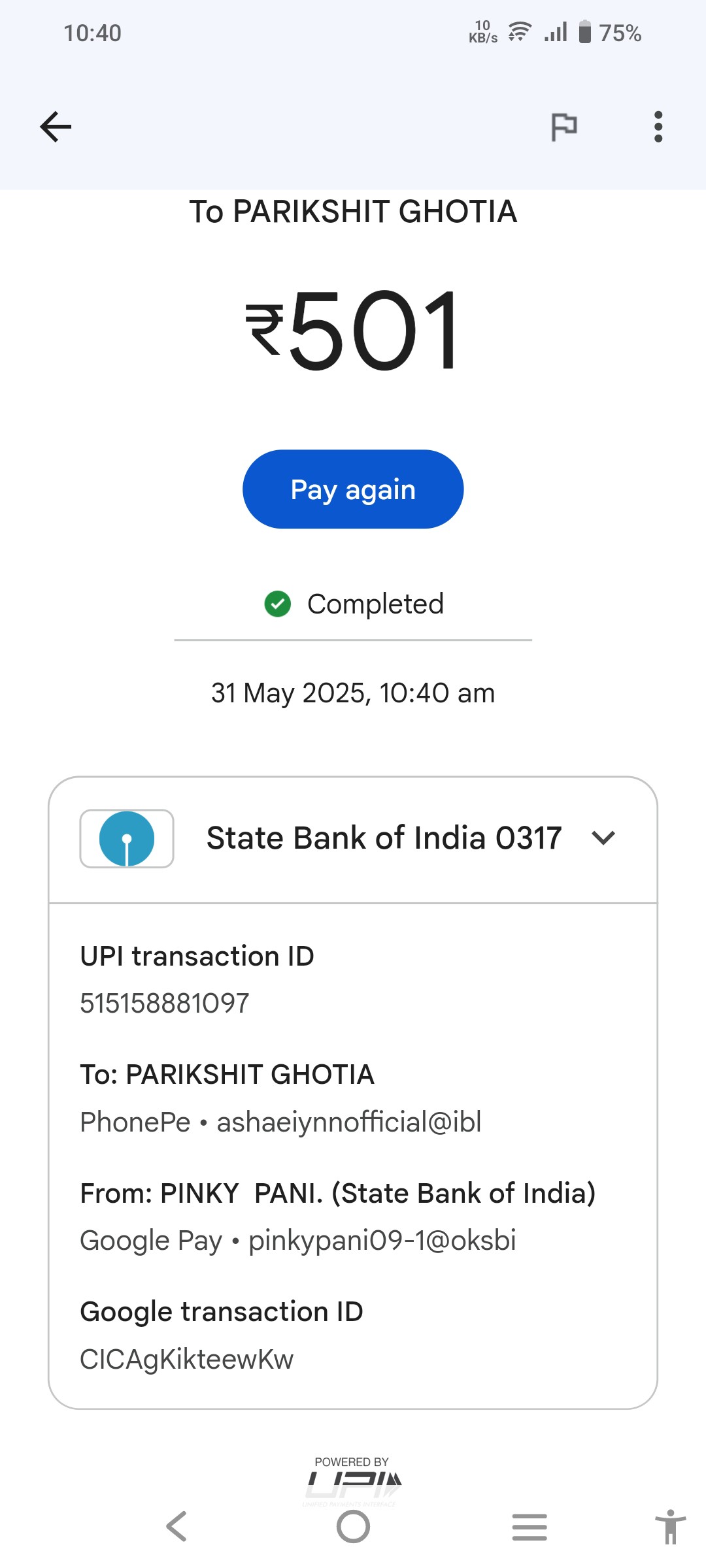Viewport: 706px width, 1568px height.
Task: Open the three-dot overflow menu
Action: tap(658, 127)
